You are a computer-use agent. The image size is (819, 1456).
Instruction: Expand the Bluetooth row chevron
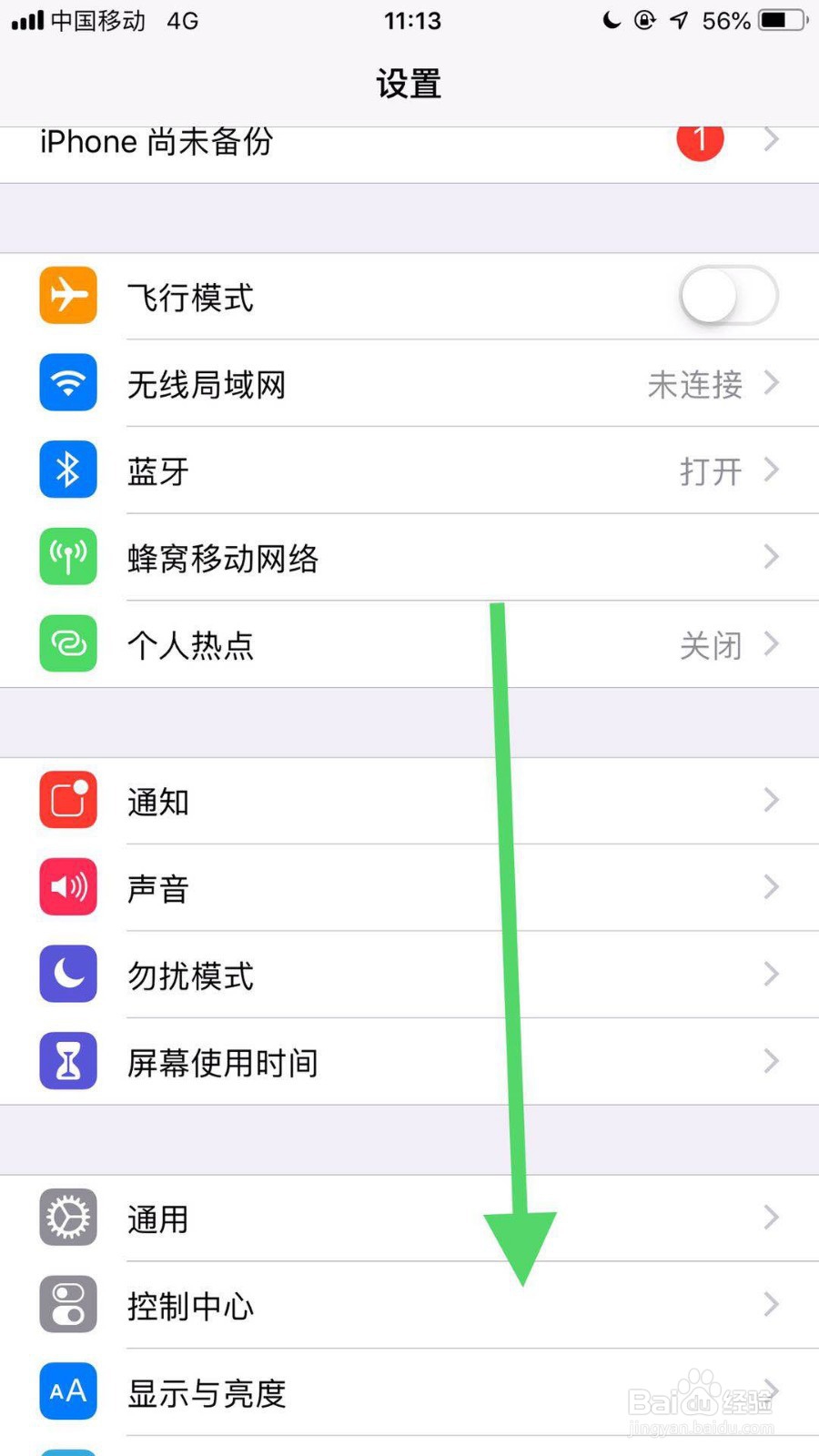tap(772, 470)
